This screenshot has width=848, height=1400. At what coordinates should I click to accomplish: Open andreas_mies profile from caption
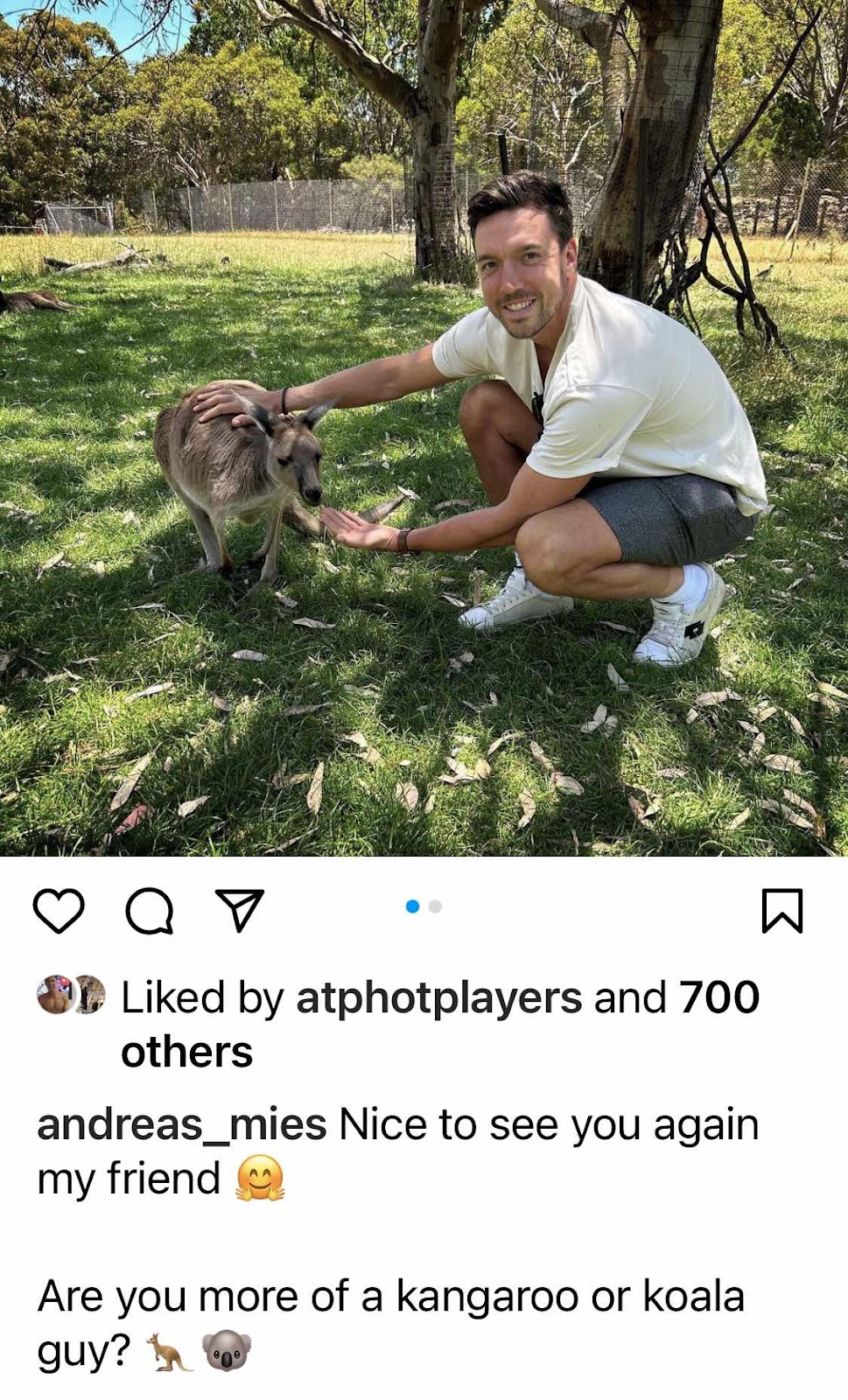click(x=182, y=1125)
